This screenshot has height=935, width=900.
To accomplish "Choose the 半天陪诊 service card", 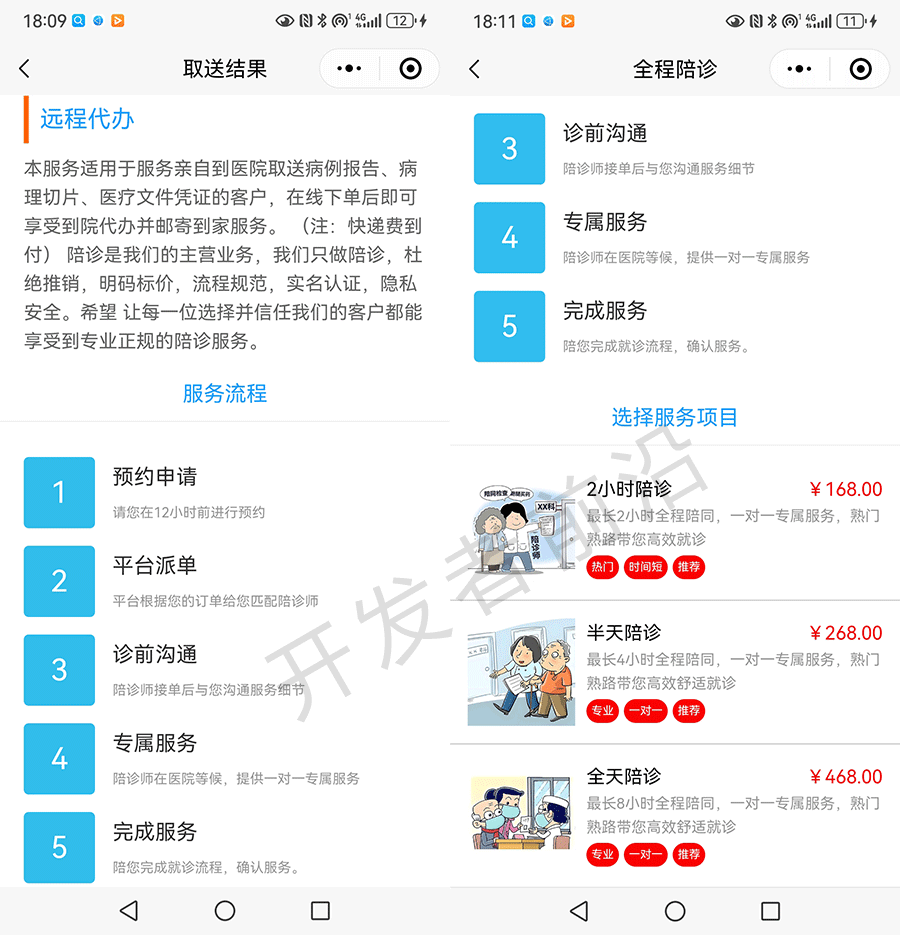I will pos(675,672).
